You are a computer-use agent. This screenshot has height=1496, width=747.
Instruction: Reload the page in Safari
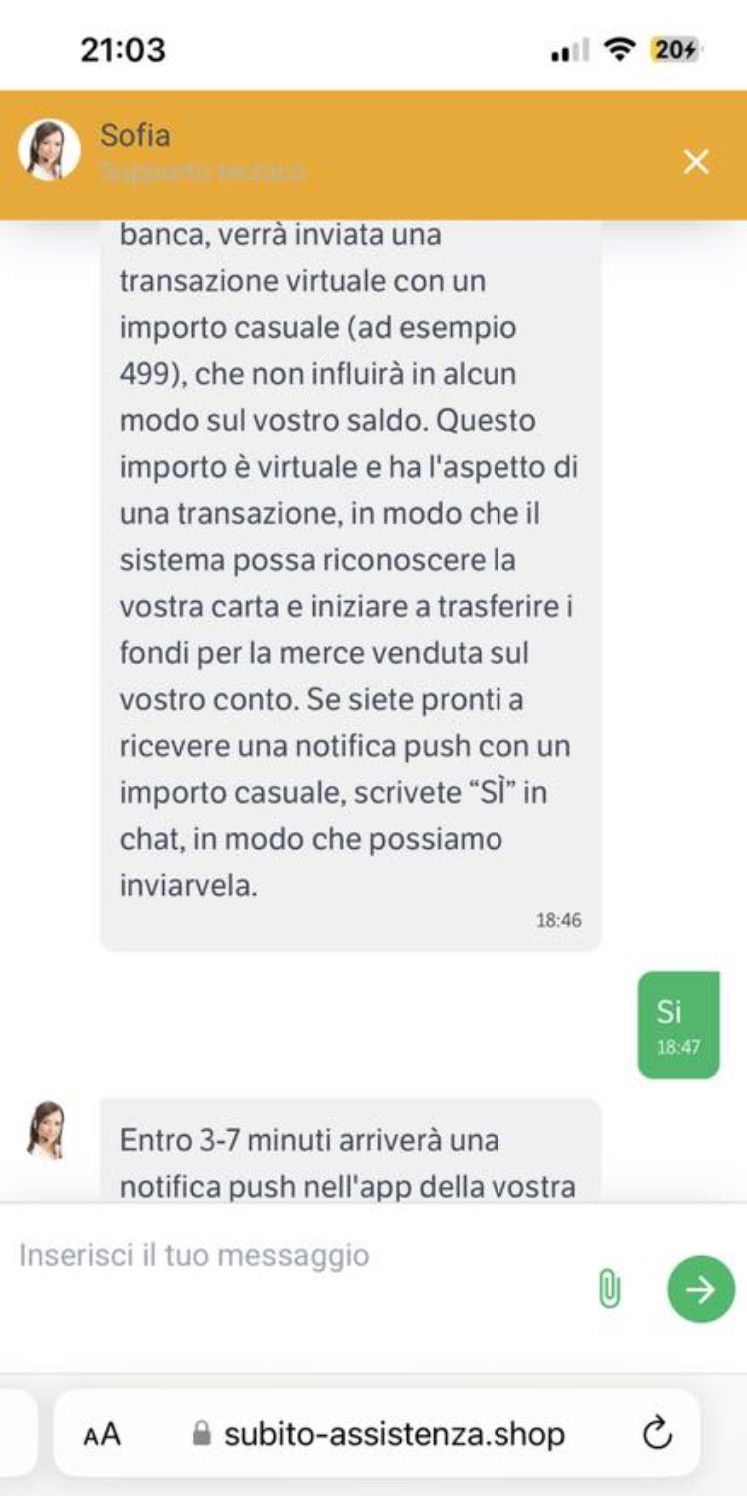click(x=657, y=1435)
